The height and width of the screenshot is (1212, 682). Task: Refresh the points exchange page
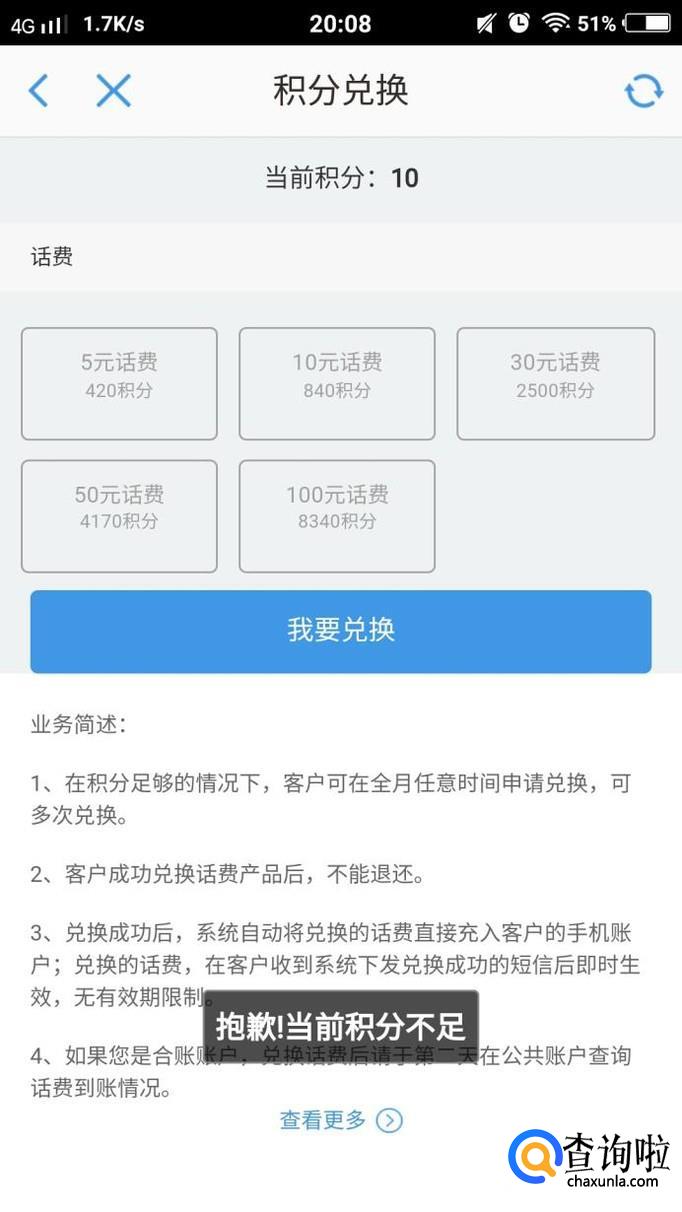[x=643, y=91]
